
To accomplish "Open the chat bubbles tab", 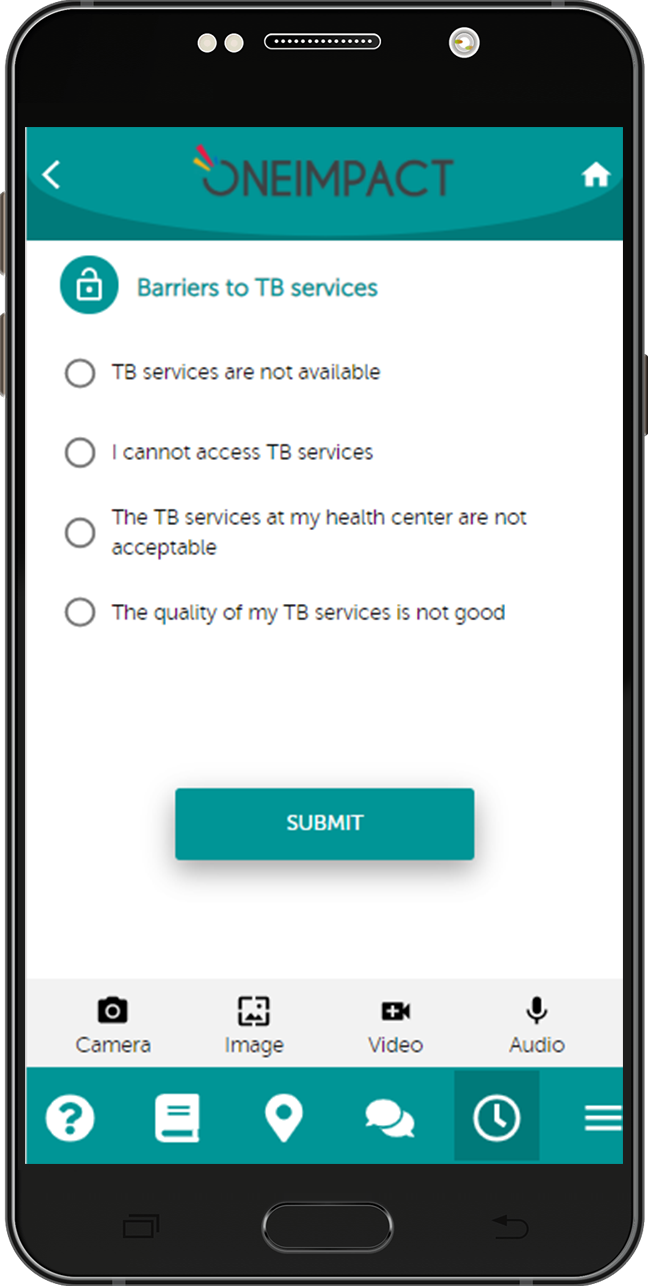I will click(x=390, y=1117).
